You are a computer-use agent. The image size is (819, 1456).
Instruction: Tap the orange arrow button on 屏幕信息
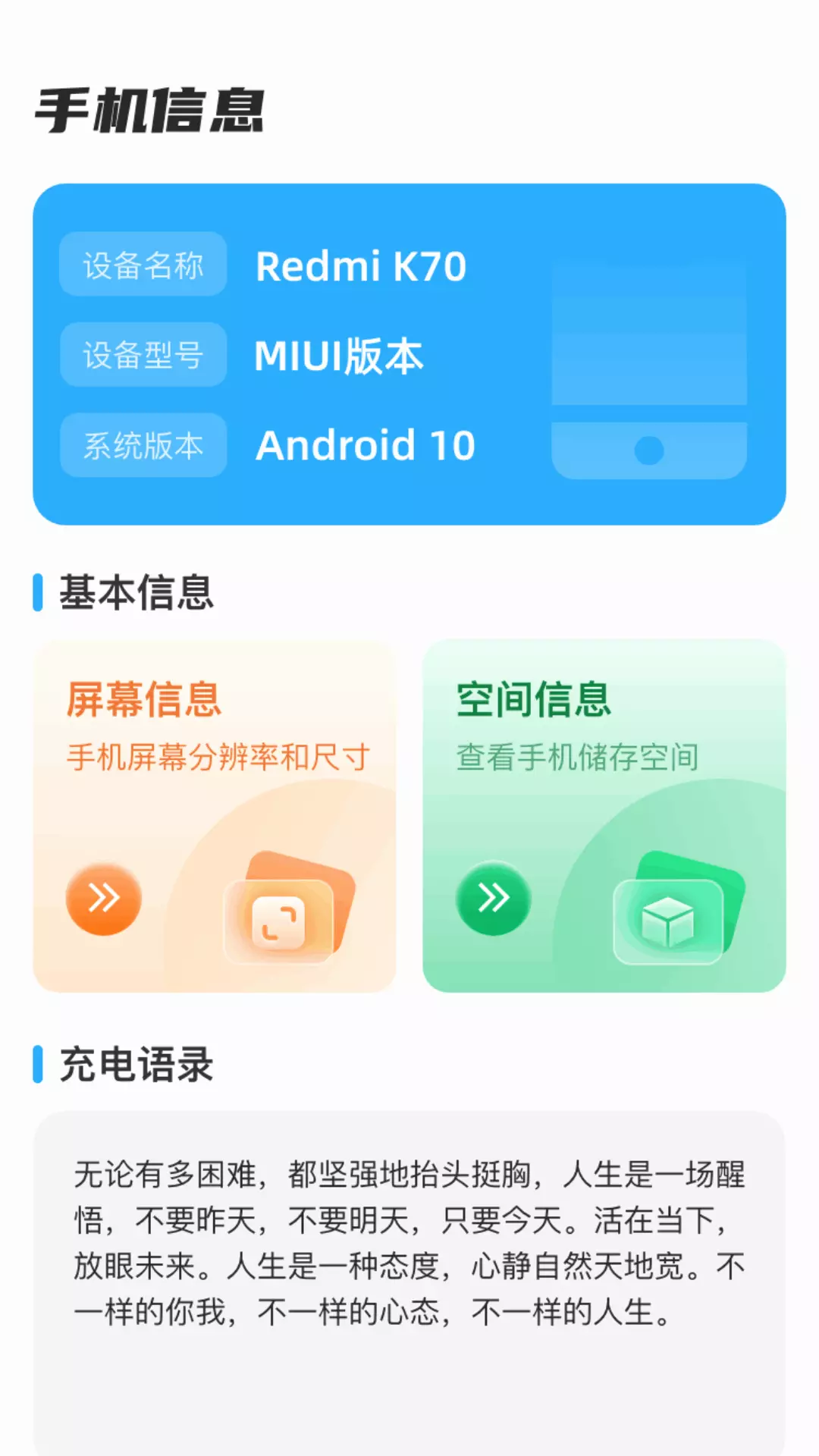(x=104, y=899)
